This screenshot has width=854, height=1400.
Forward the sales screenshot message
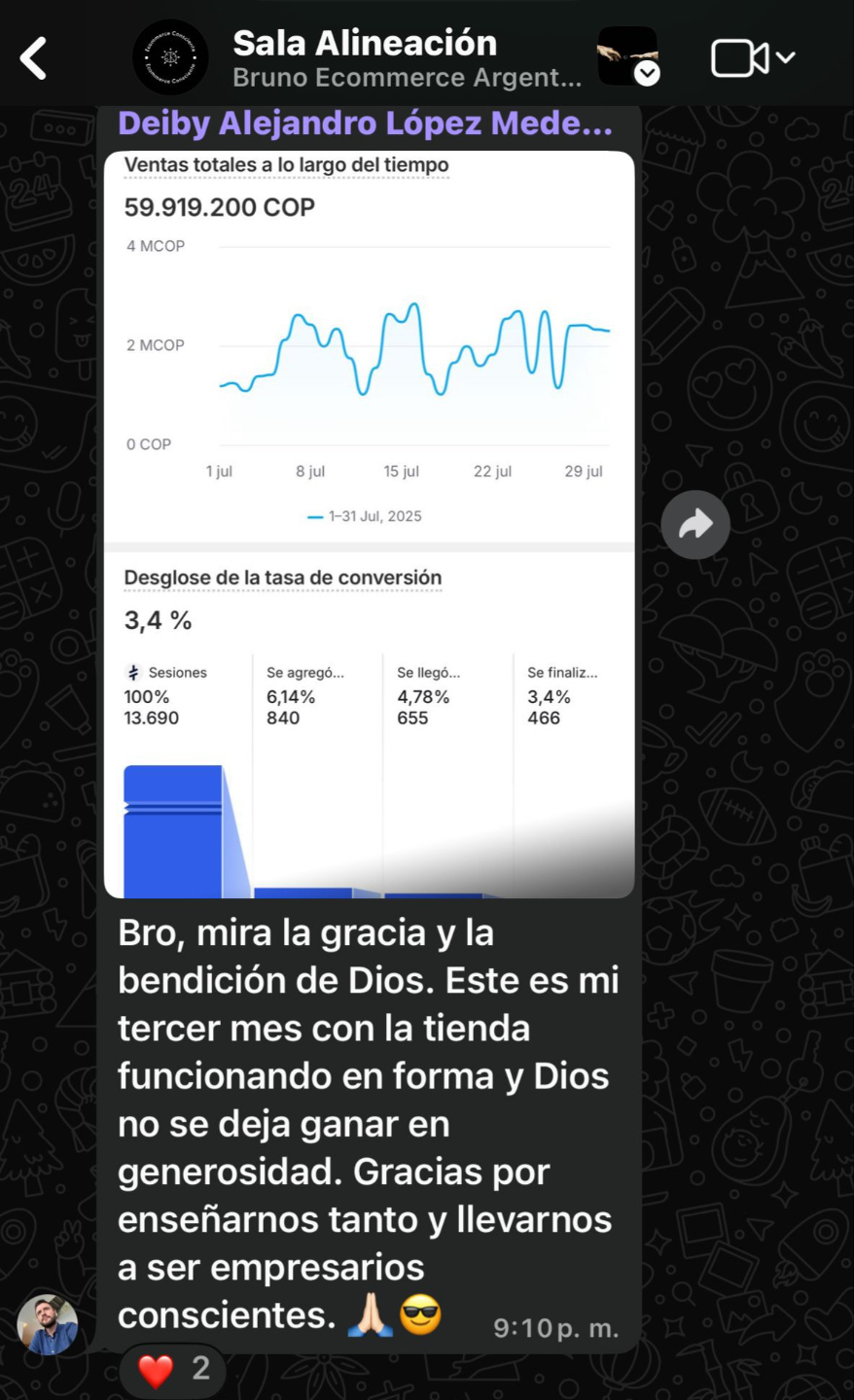(695, 525)
